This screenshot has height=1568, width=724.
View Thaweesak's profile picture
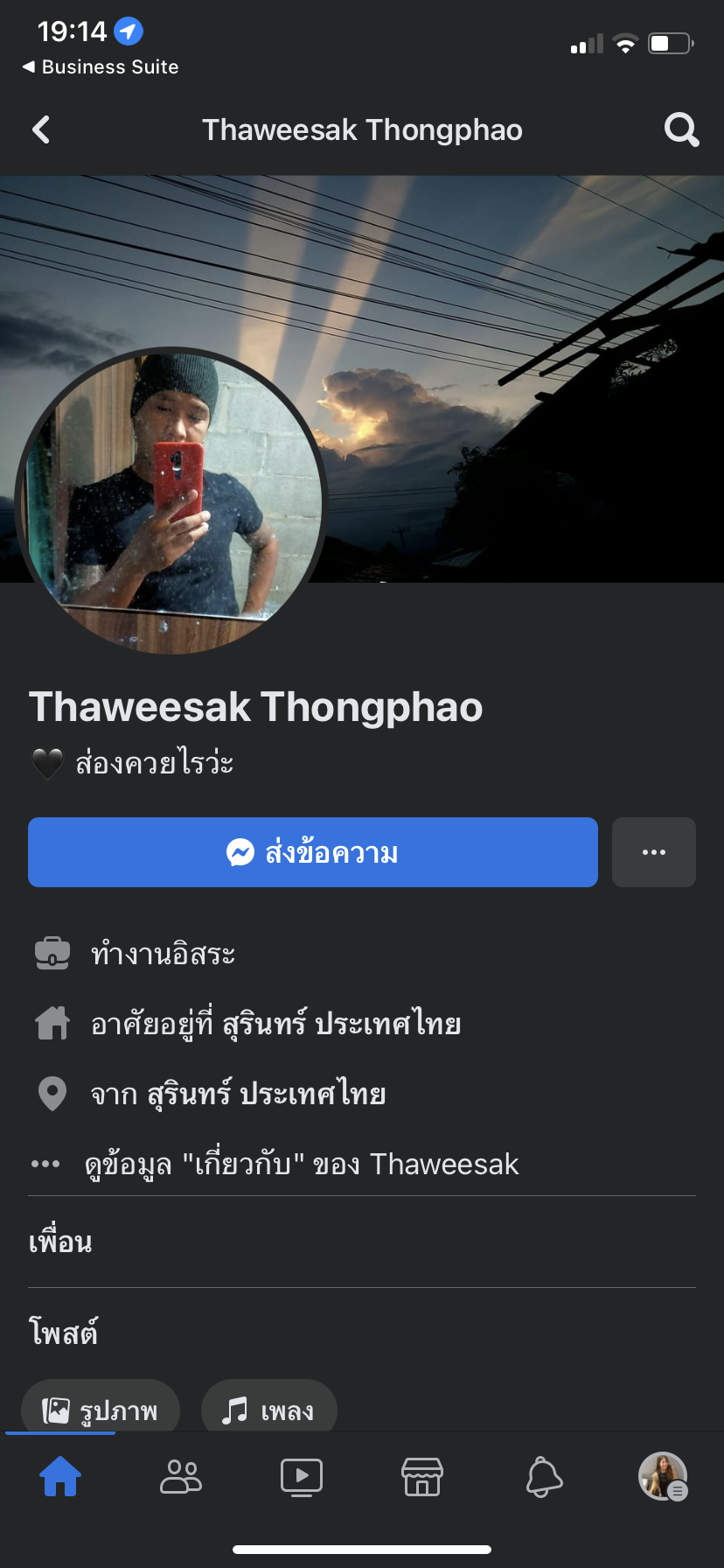point(171,501)
